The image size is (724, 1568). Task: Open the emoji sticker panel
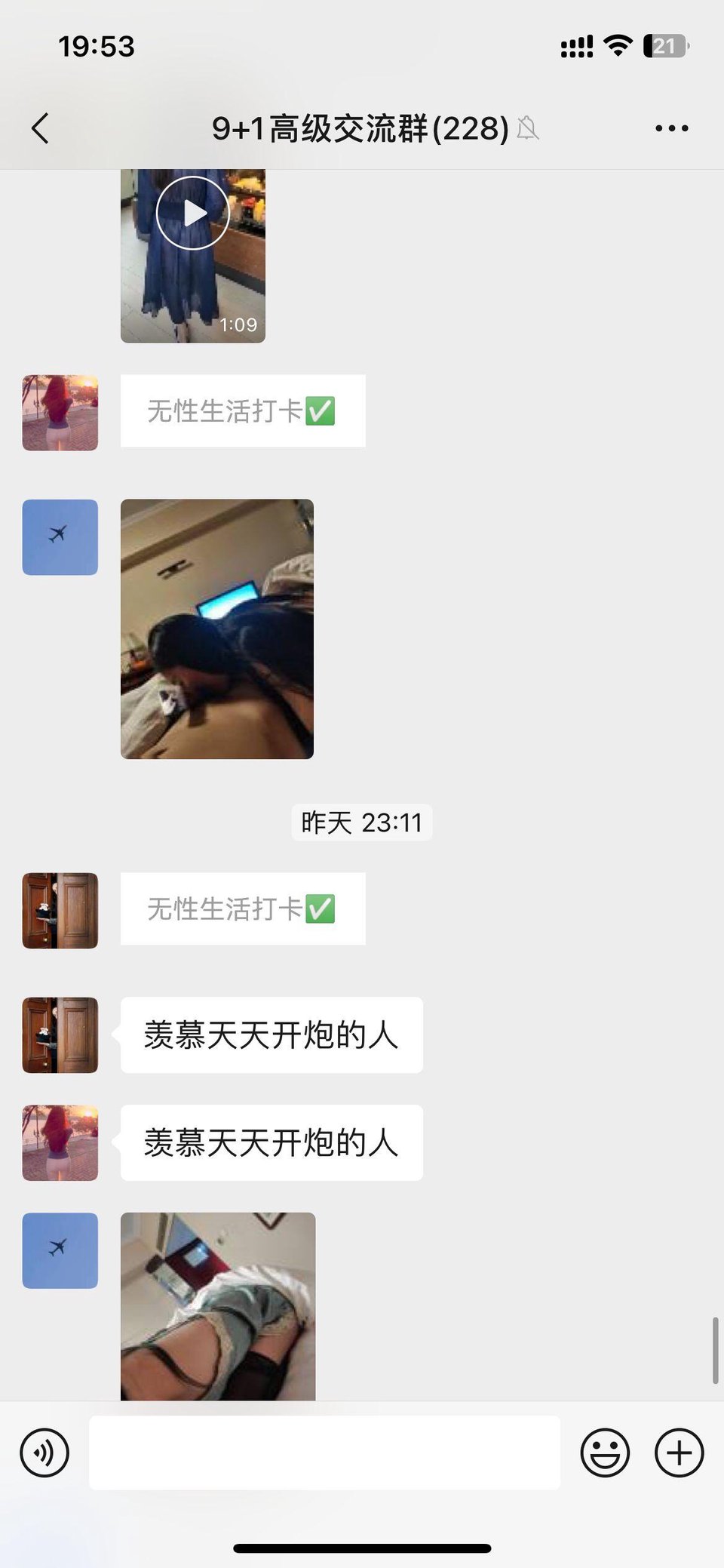605,1453
